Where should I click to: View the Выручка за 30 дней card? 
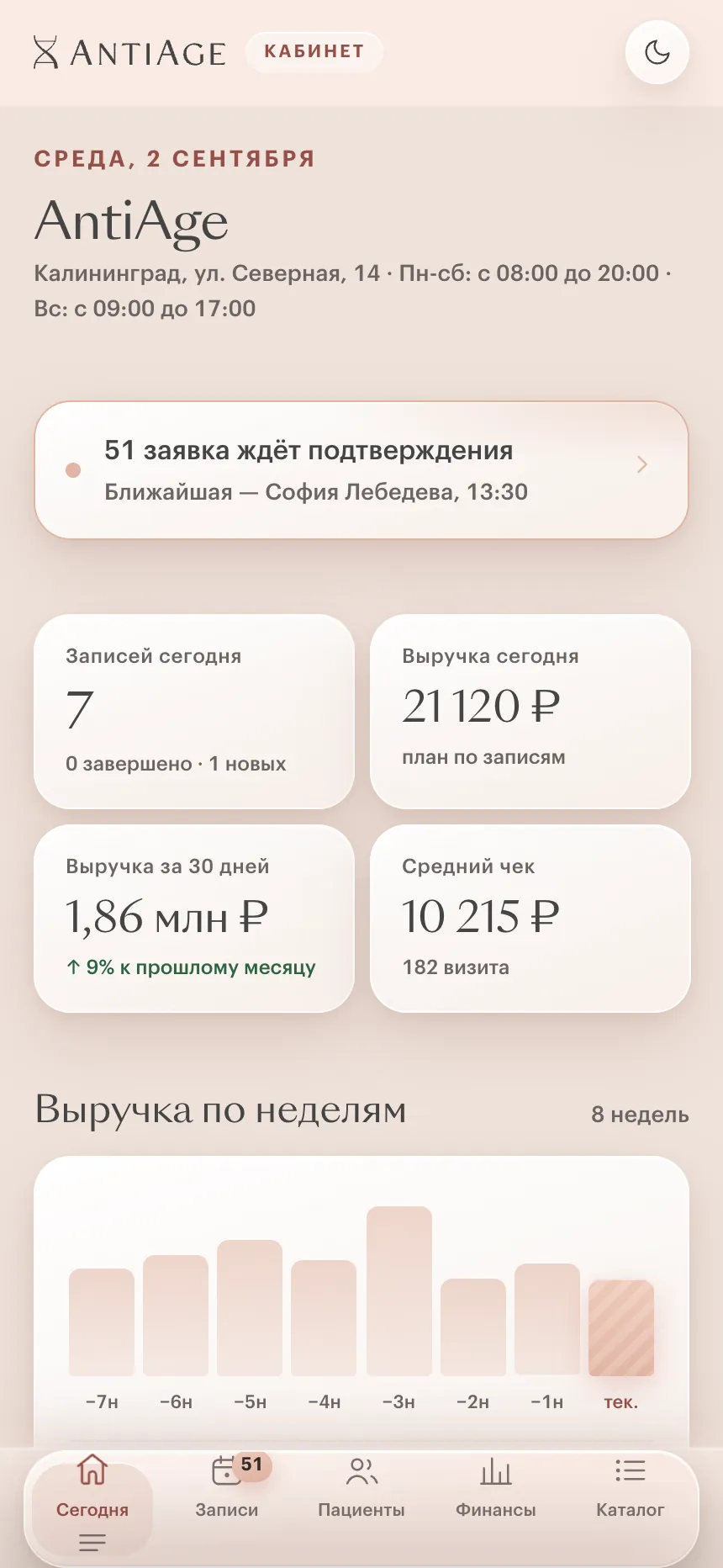pos(194,919)
